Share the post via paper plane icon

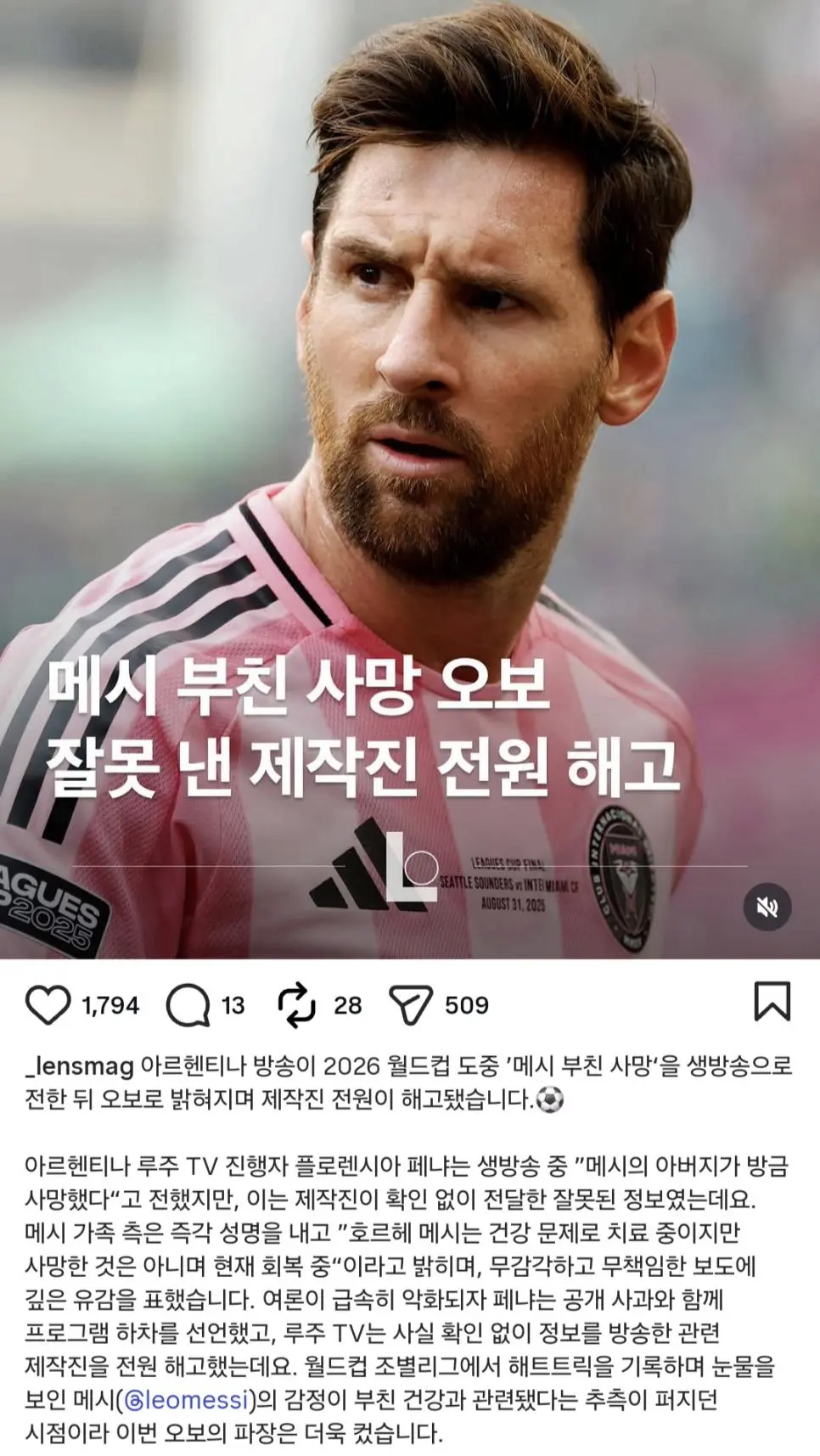tap(411, 1005)
